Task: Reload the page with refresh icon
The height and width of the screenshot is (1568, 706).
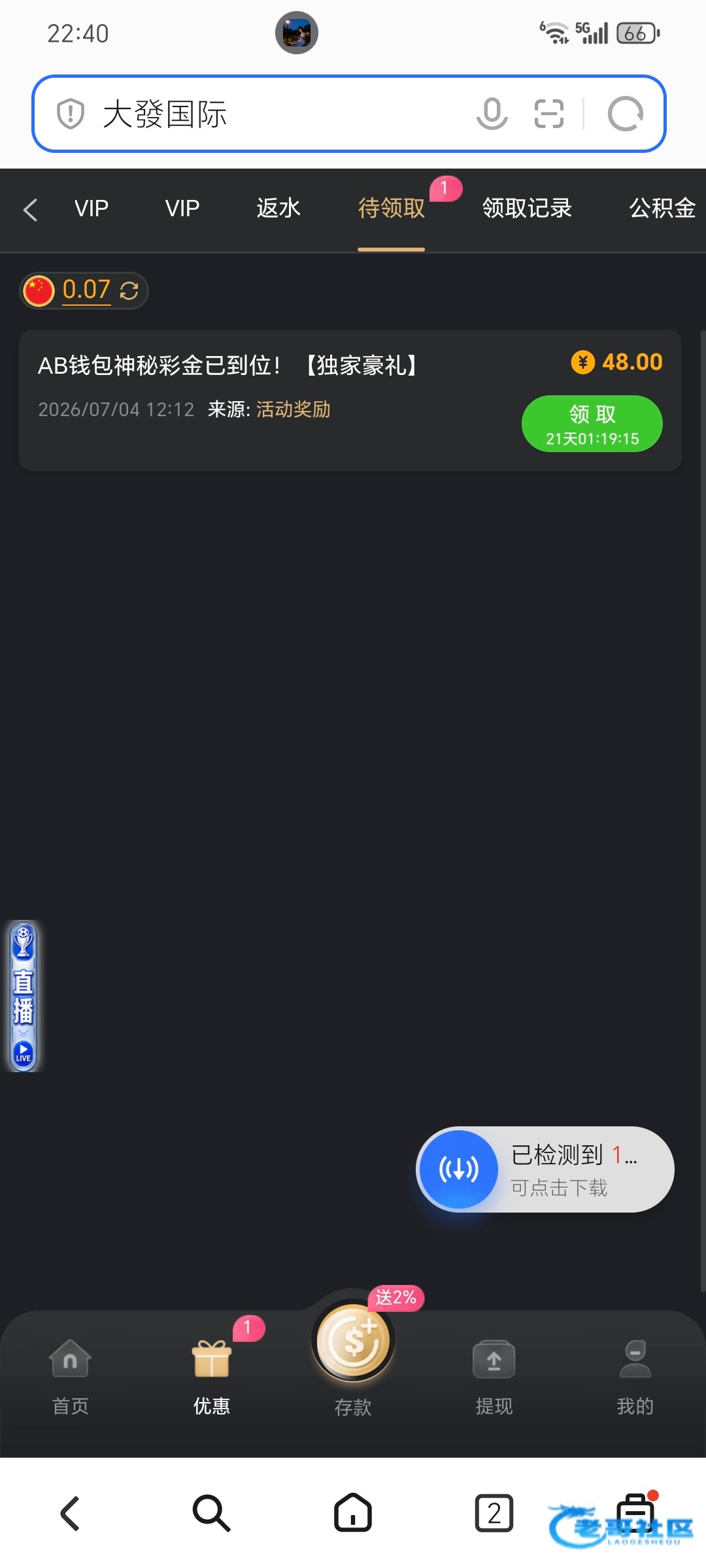Action: (626, 114)
